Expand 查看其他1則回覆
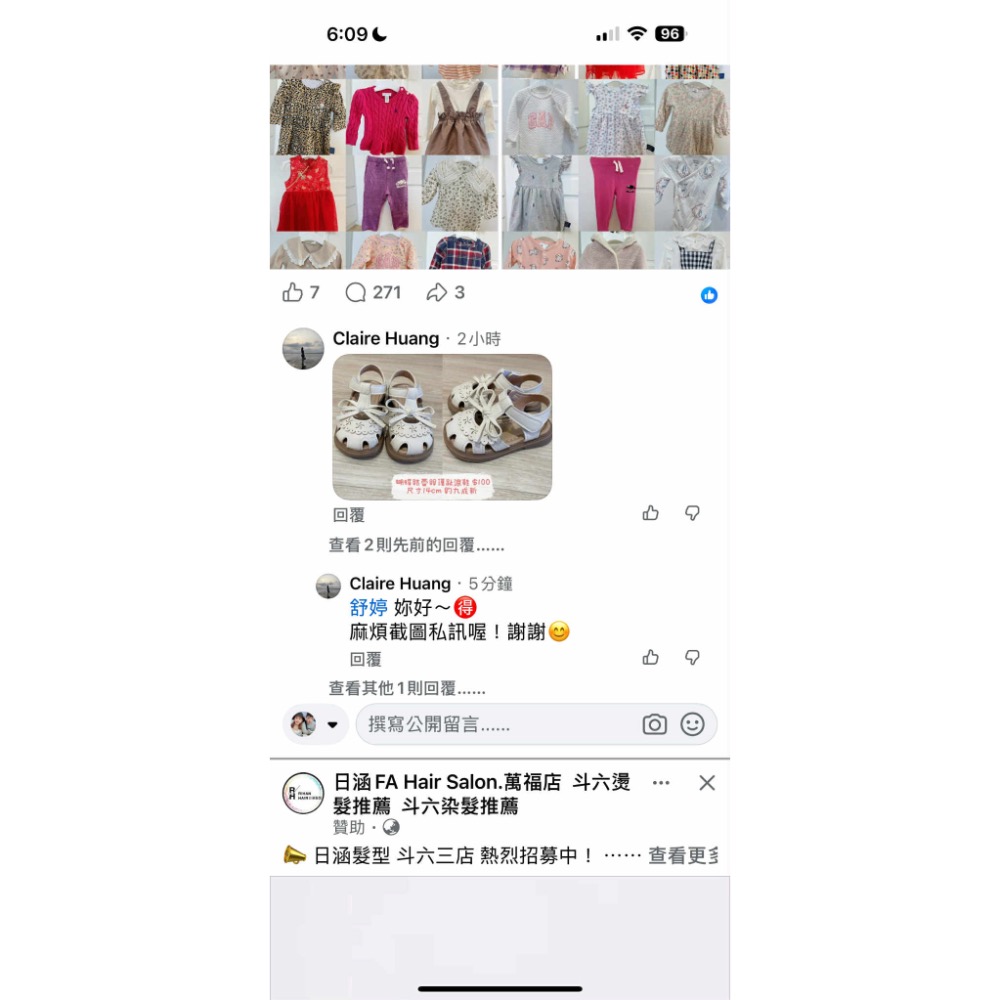1000x1000 pixels. (407, 688)
